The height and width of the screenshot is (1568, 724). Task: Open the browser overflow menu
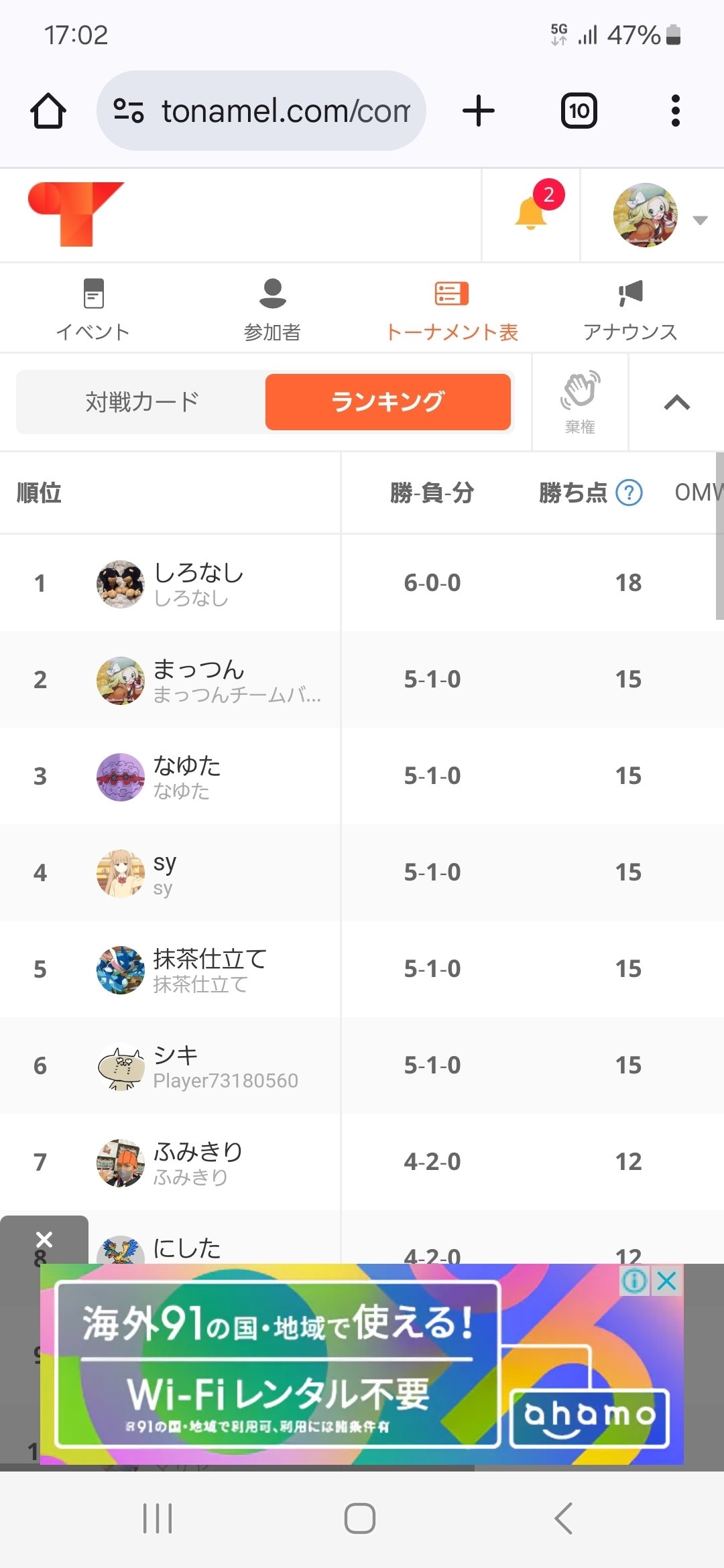(x=676, y=111)
